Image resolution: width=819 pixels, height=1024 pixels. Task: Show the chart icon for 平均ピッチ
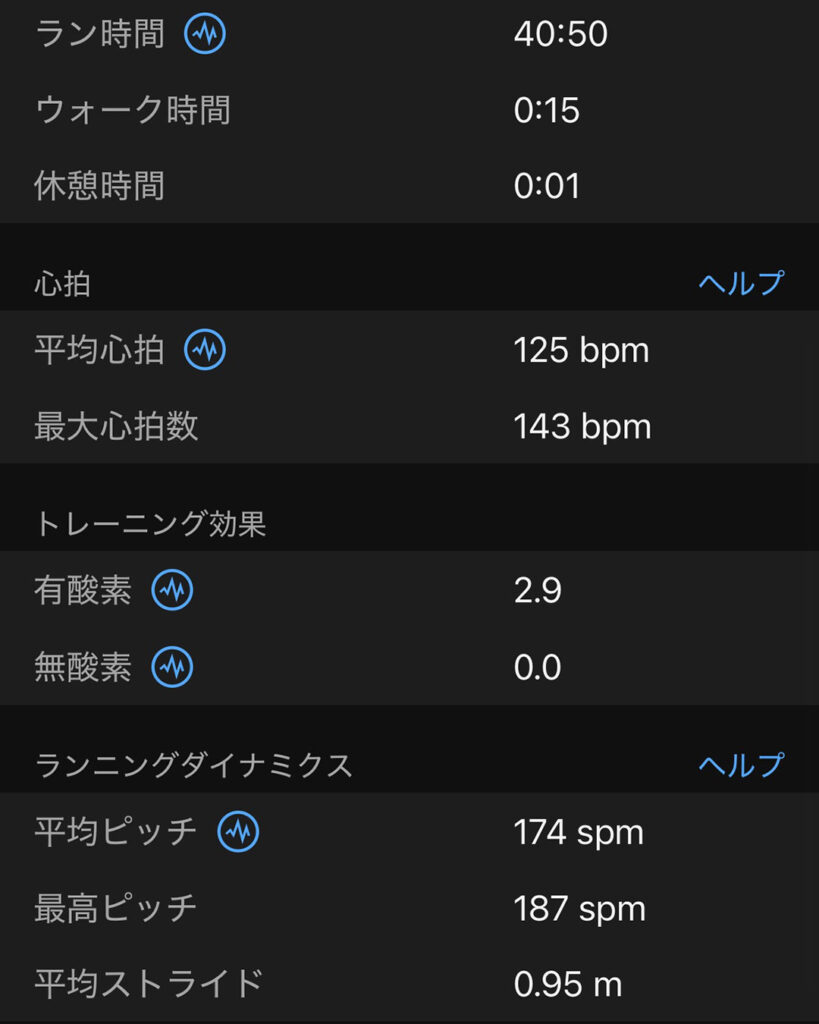pyautogui.click(x=238, y=832)
